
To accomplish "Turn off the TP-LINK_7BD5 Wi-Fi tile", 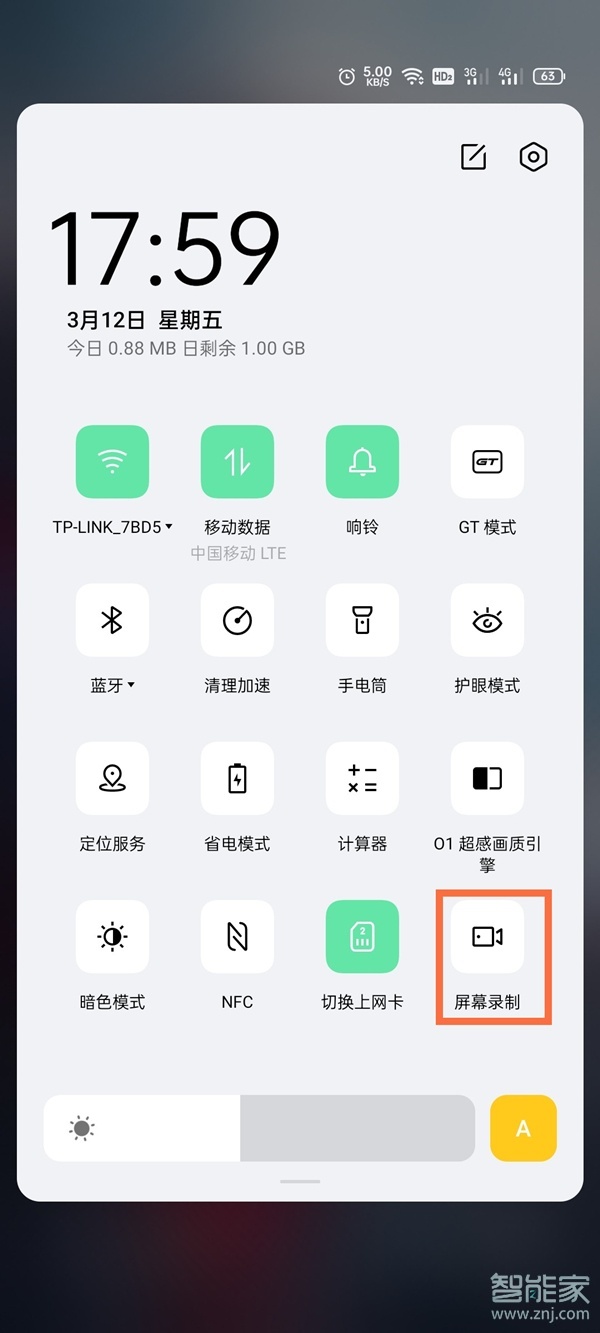I will pos(112,461).
